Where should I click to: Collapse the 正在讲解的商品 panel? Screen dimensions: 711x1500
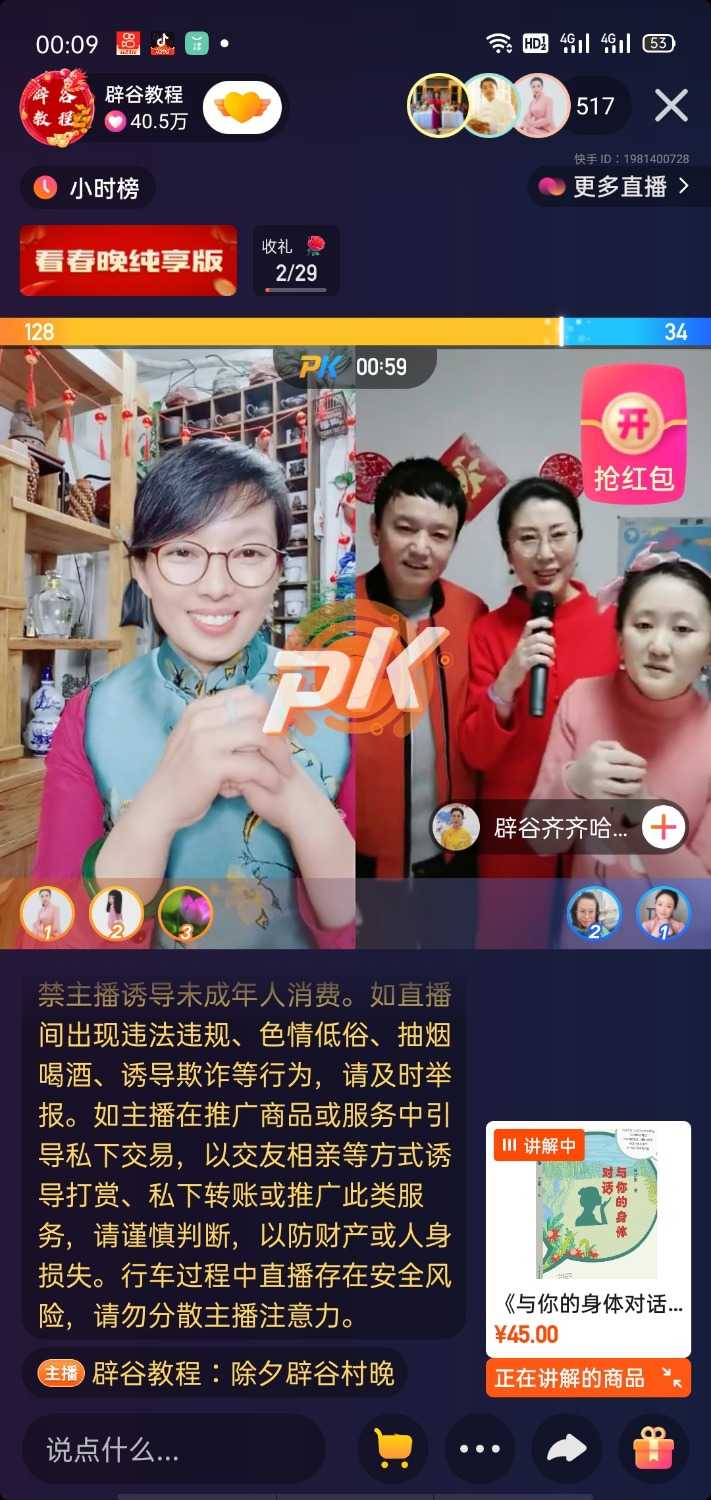coord(671,1378)
